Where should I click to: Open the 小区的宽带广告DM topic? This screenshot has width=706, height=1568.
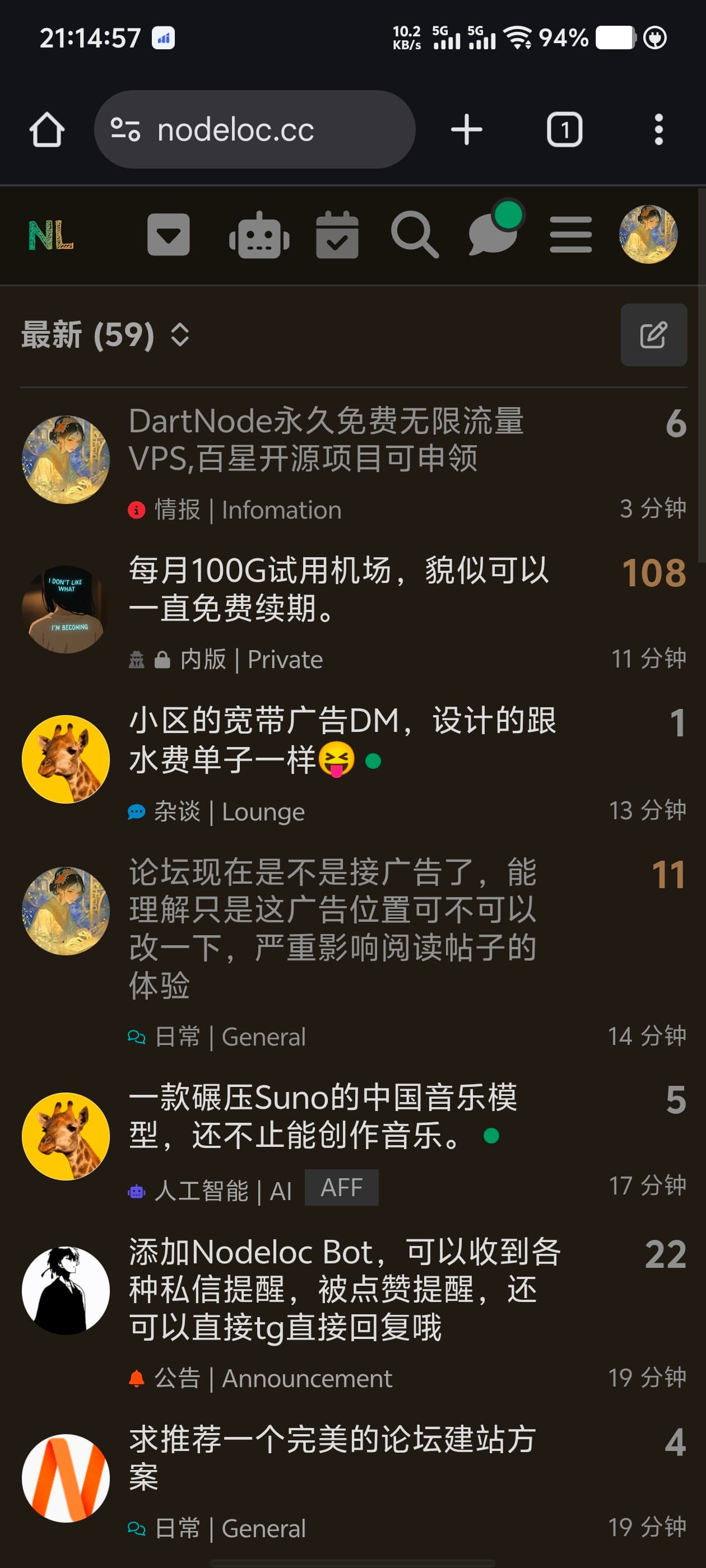coord(342,740)
